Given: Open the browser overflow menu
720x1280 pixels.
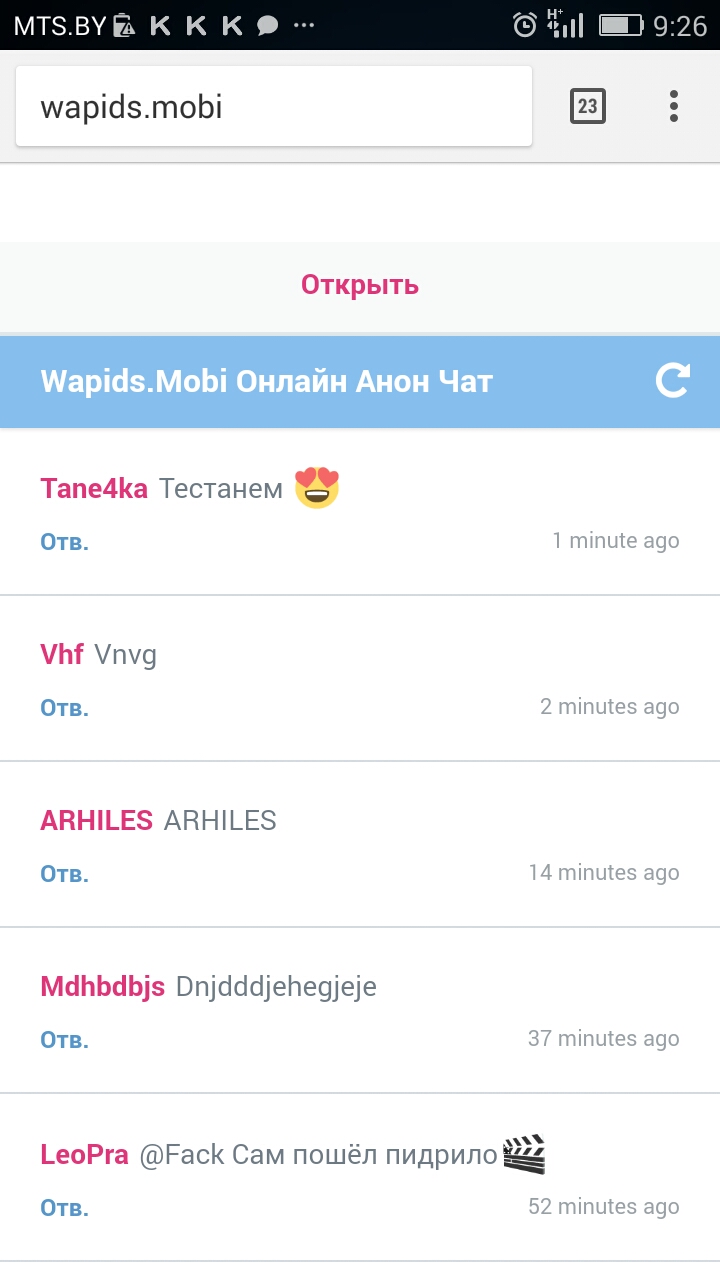Looking at the screenshot, I should (x=674, y=106).
